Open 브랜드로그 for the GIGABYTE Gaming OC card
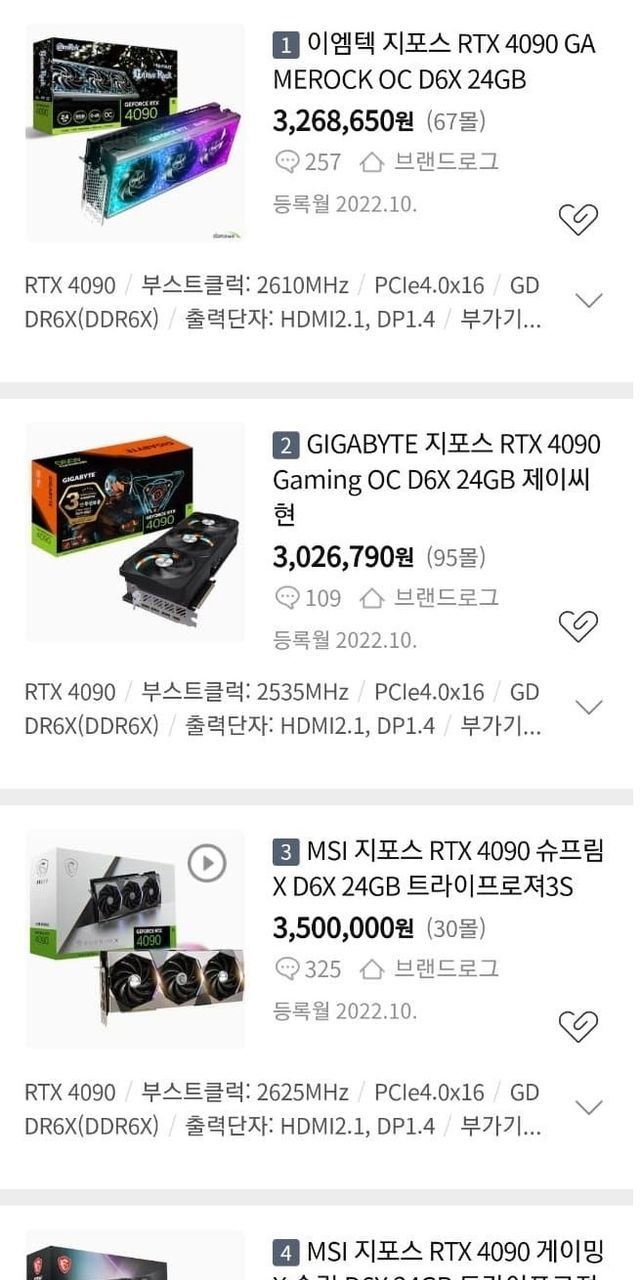Screen dimensions: 640x1280 tap(429, 598)
